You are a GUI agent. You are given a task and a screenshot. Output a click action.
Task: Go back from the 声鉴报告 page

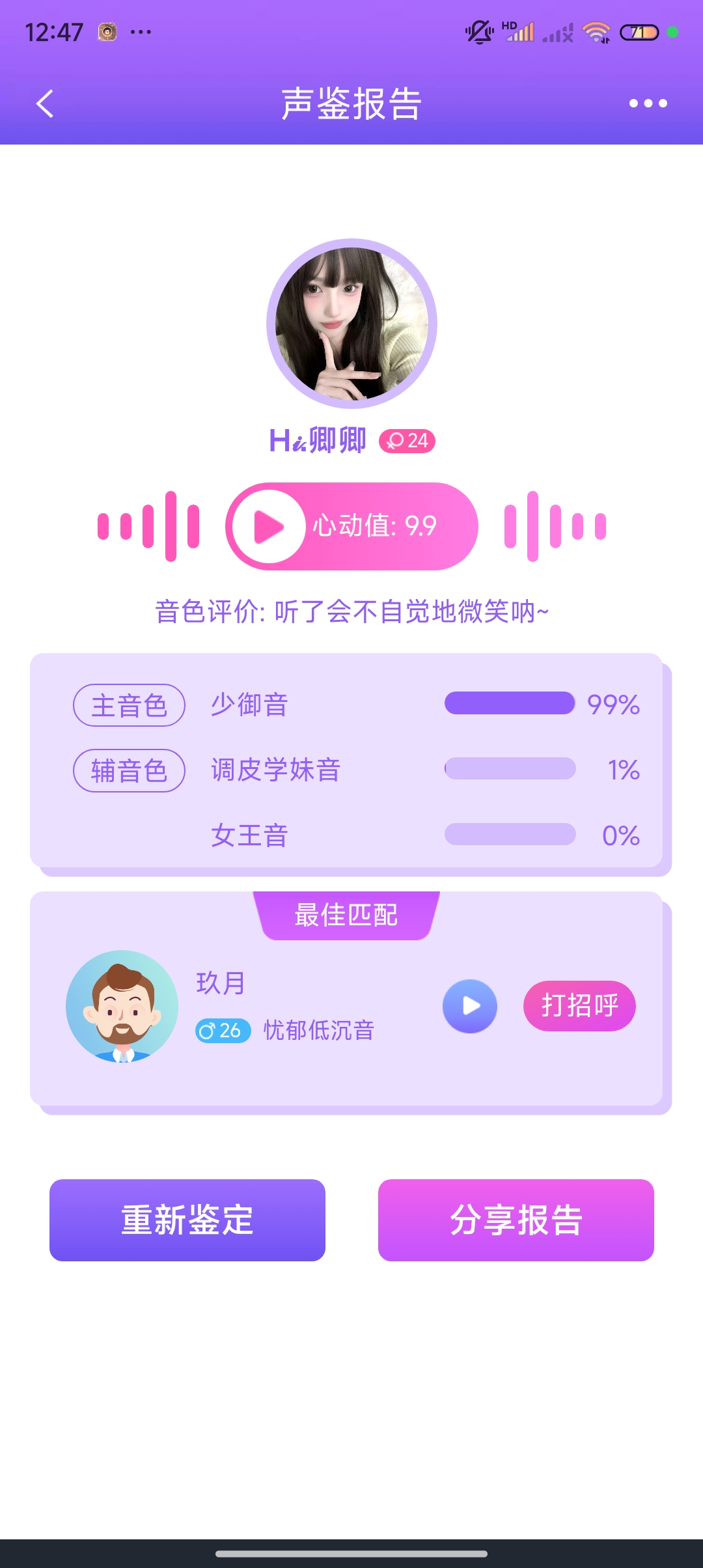(x=45, y=104)
